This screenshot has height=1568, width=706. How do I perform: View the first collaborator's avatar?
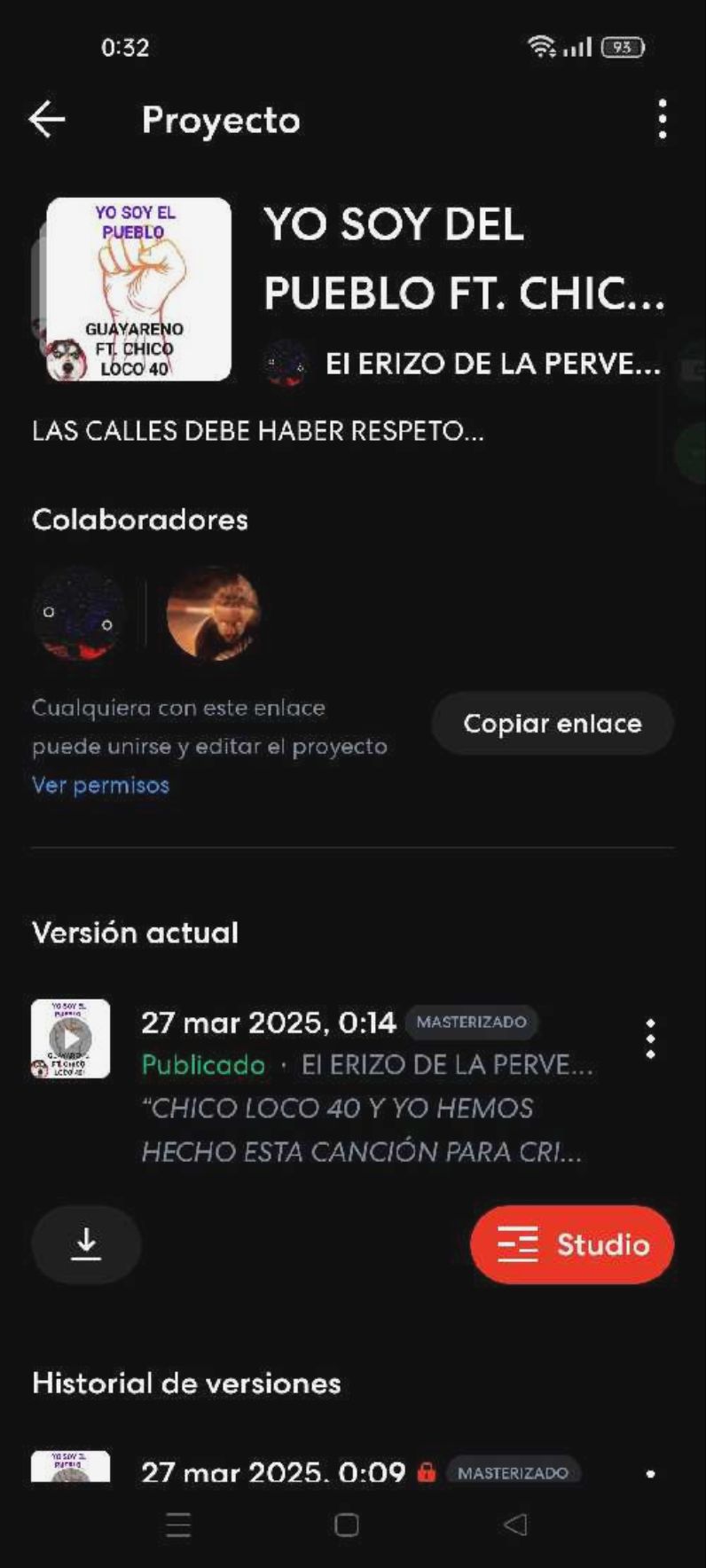78,614
